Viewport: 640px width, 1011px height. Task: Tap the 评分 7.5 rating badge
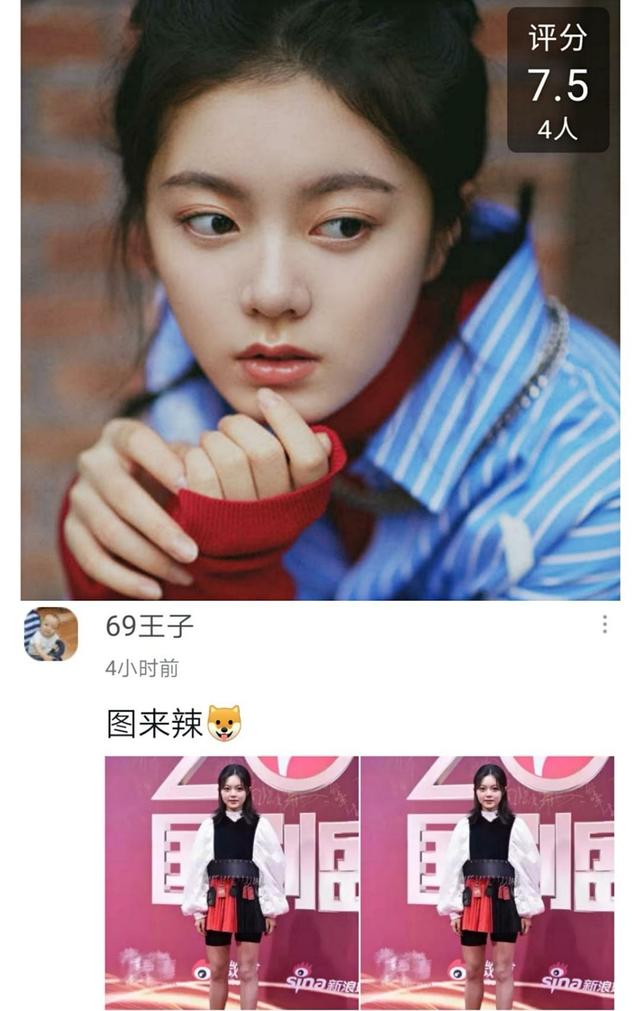coord(558,80)
